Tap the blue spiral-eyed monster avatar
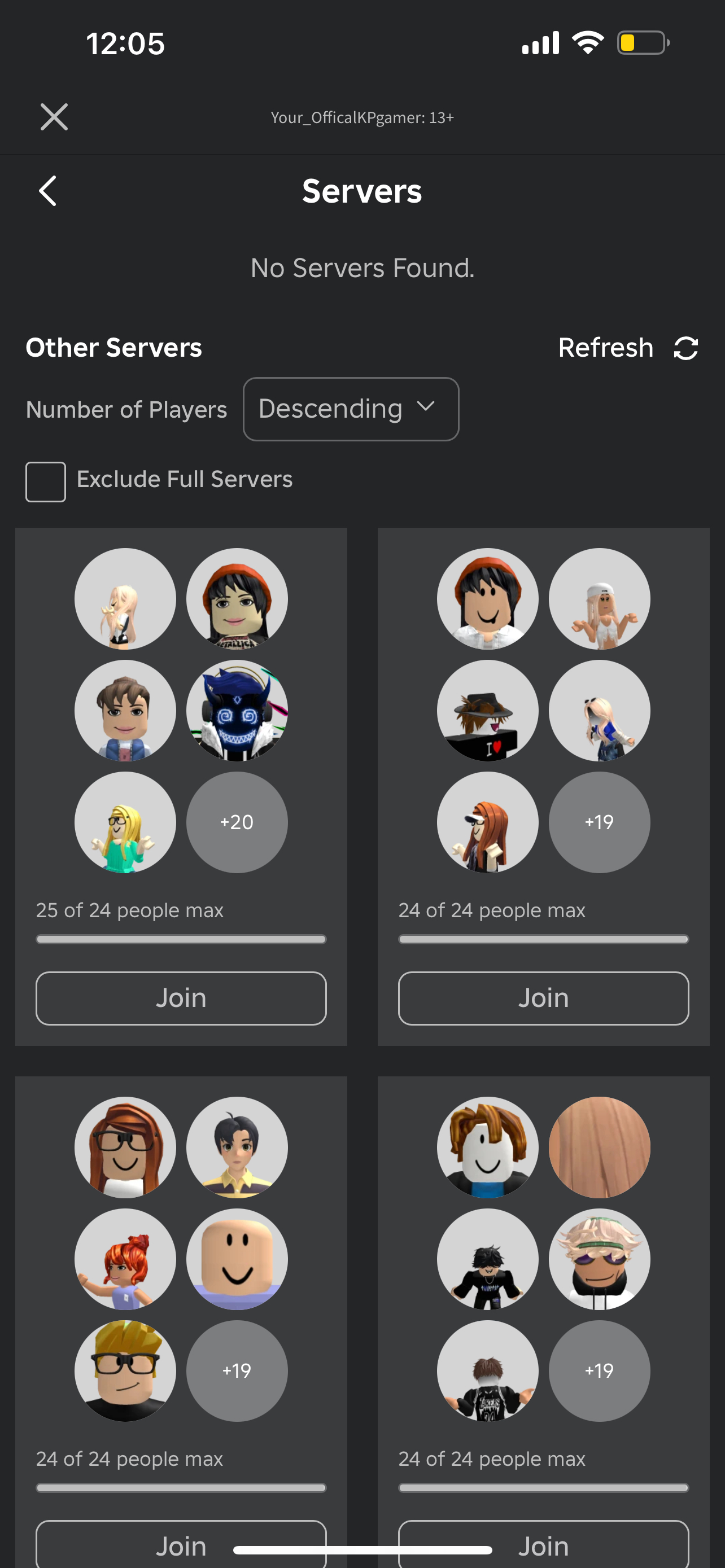 click(237, 711)
